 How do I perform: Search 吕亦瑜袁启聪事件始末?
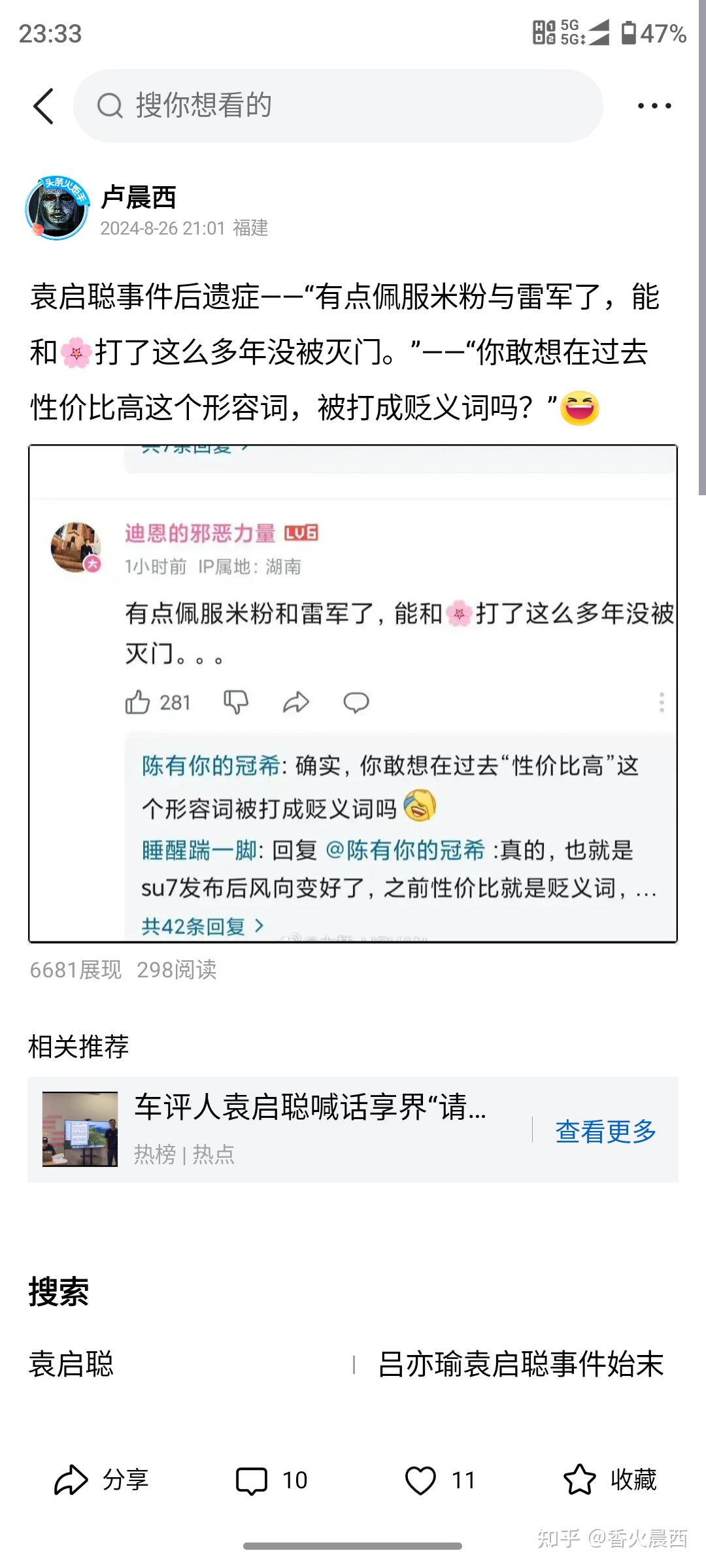point(520,1364)
